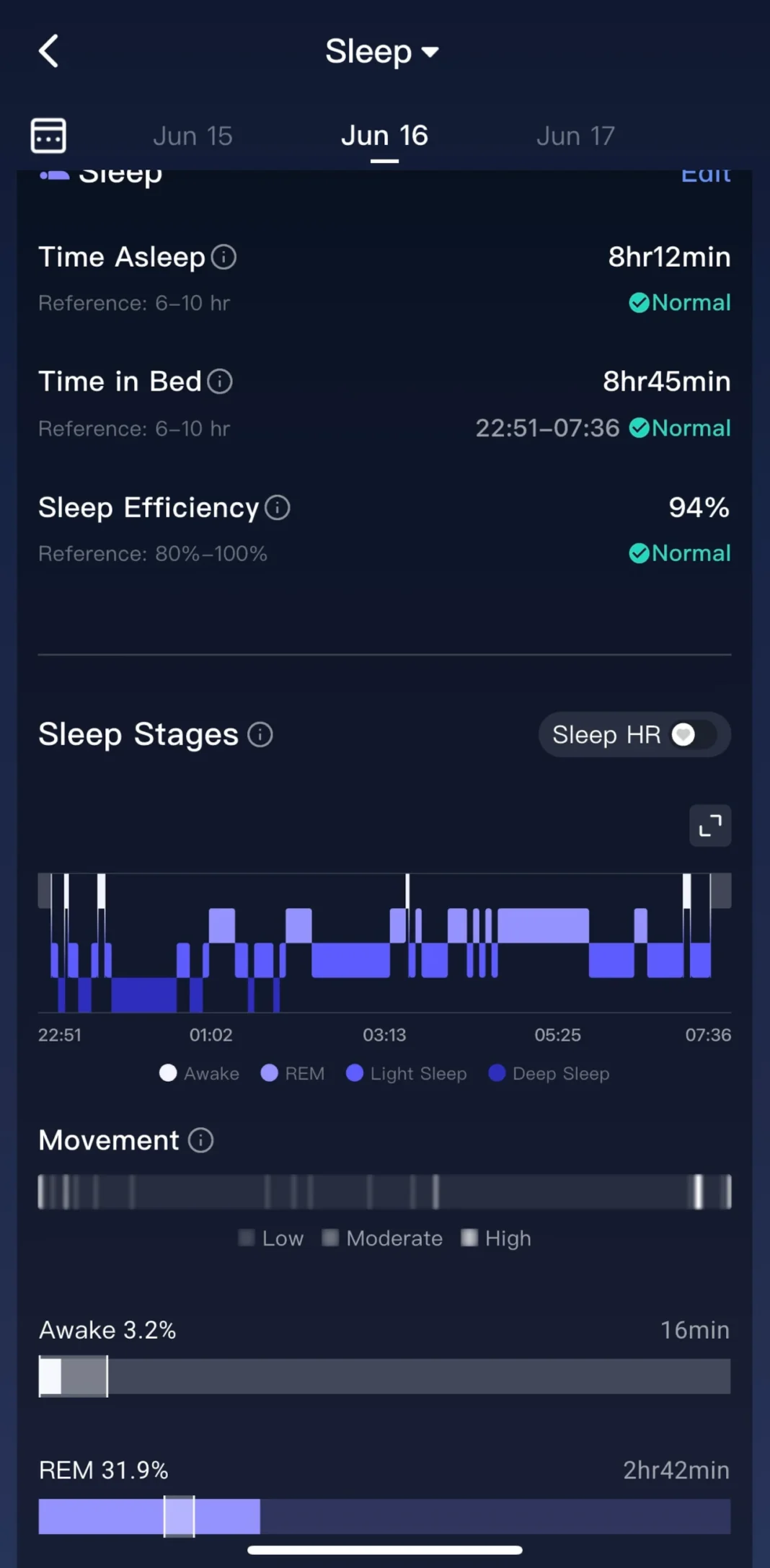Show info about Sleep Stages
Image resolution: width=770 pixels, height=1568 pixels.
click(260, 735)
